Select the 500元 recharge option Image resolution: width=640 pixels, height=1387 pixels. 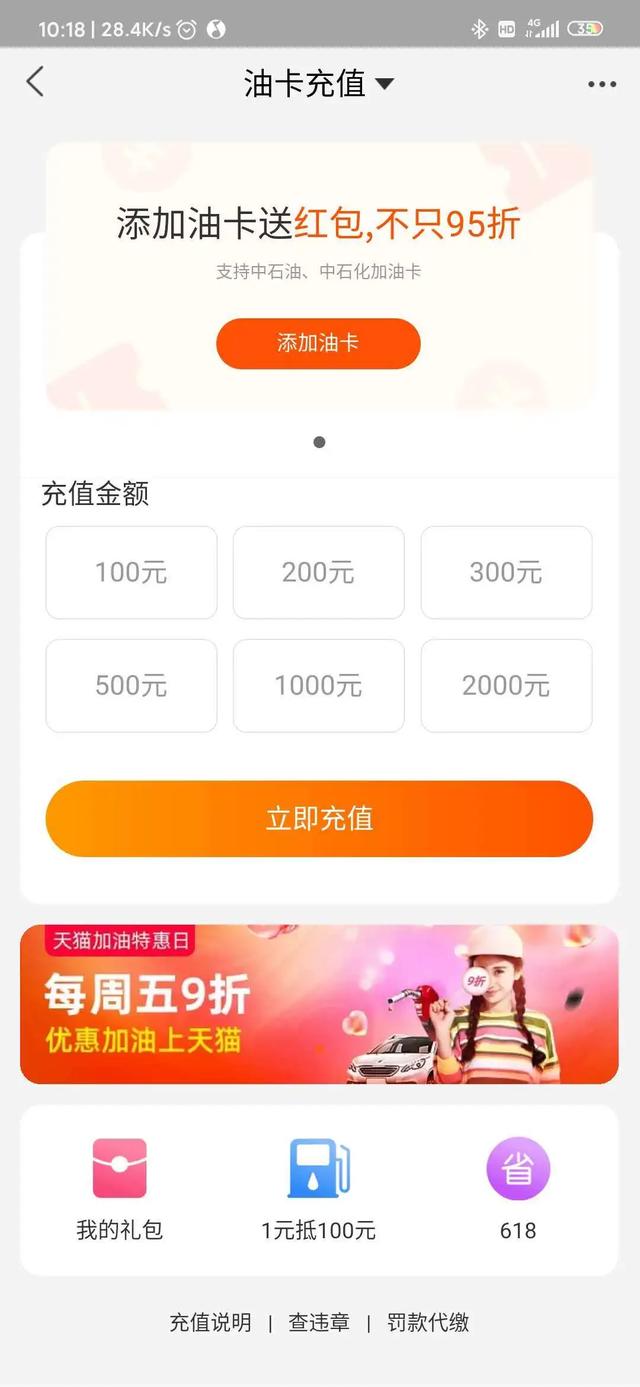131,685
